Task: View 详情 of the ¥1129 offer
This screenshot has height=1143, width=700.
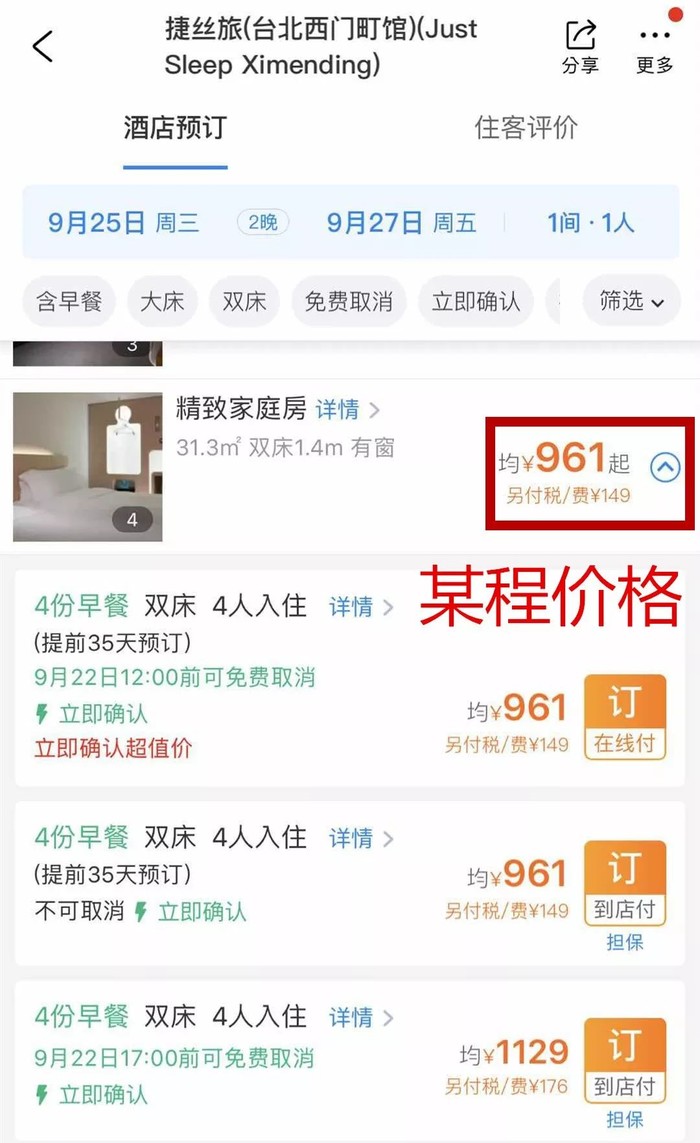Action: tap(360, 1018)
